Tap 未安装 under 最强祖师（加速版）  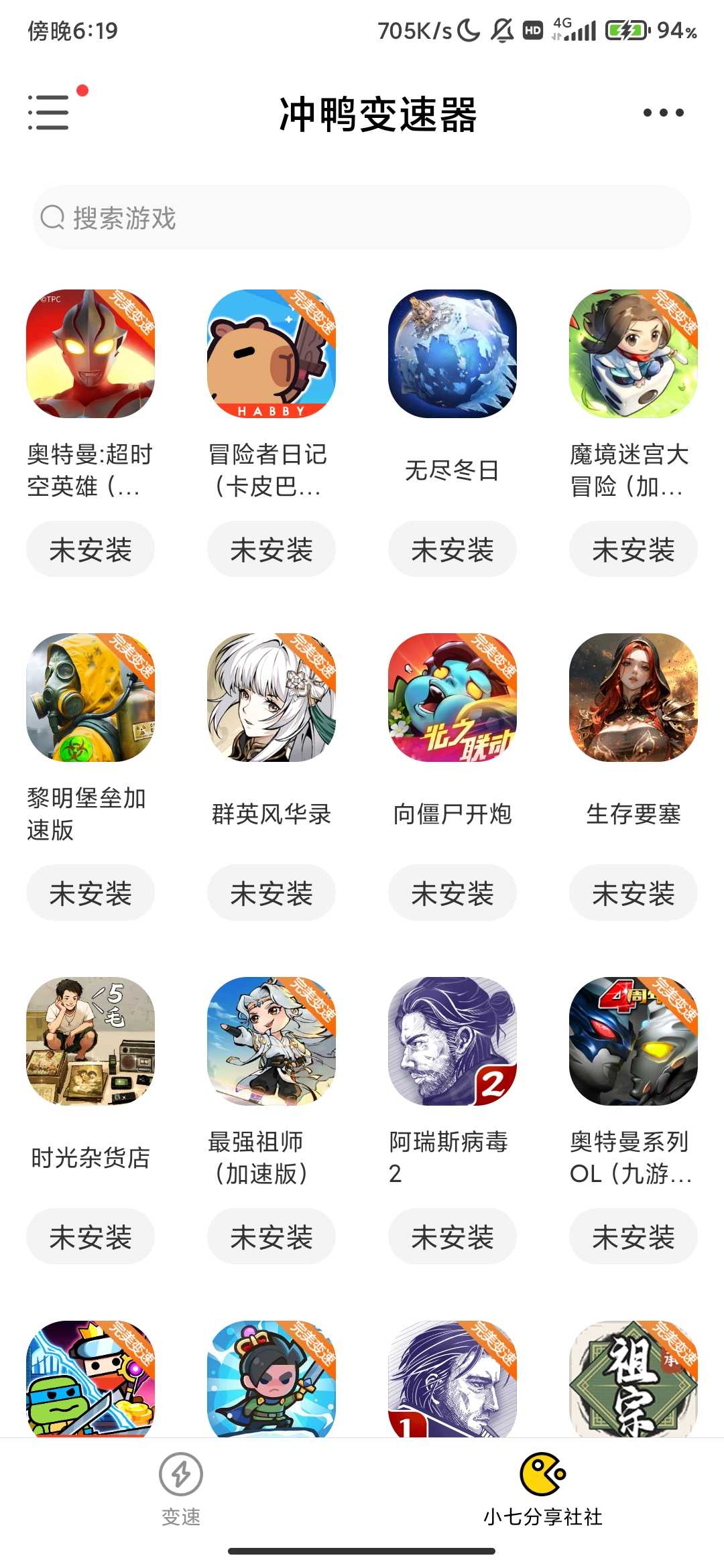coord(271,1237)
